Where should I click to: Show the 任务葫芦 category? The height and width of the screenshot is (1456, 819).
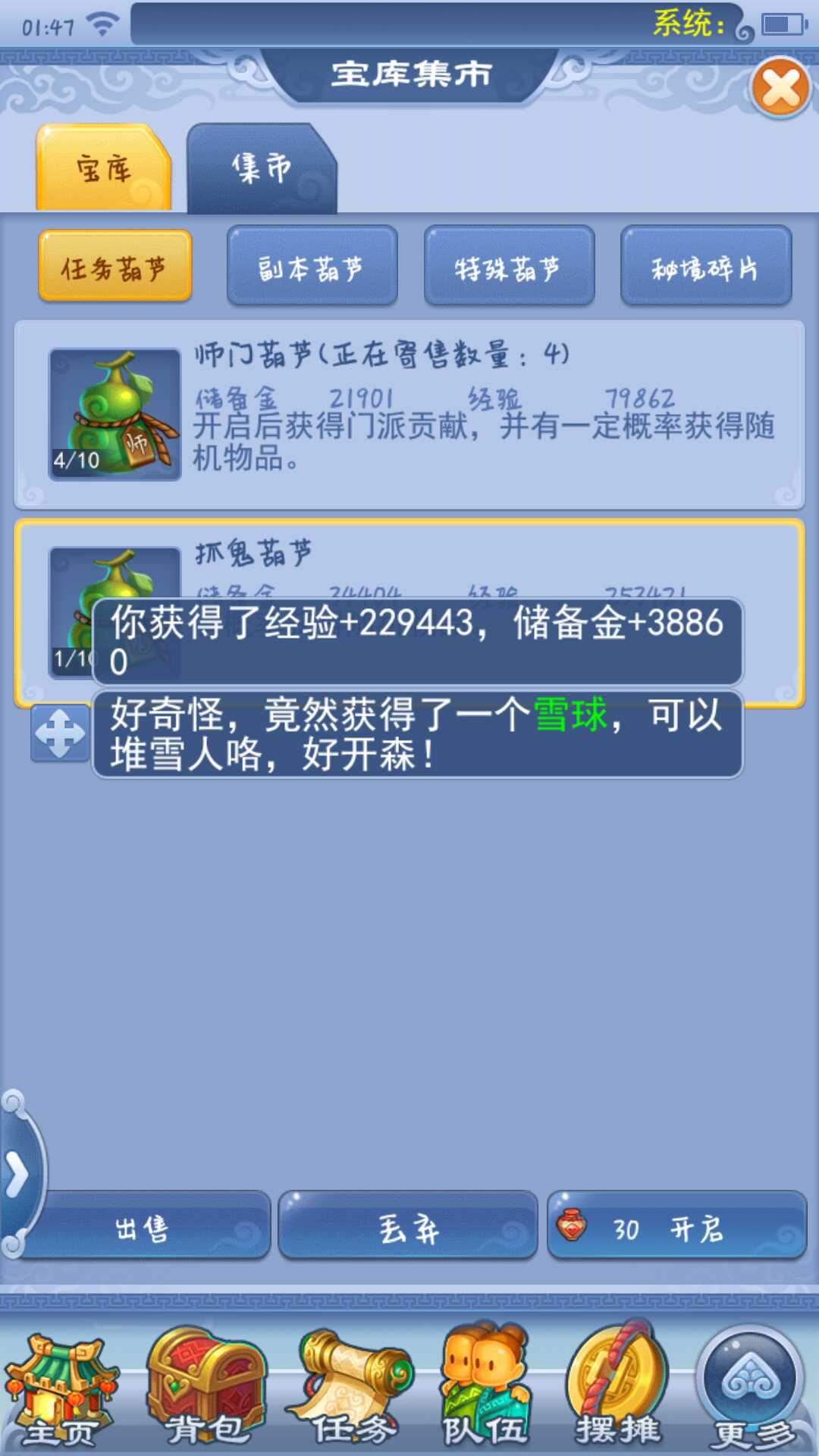pyautogui.click(x=115, y=267)
